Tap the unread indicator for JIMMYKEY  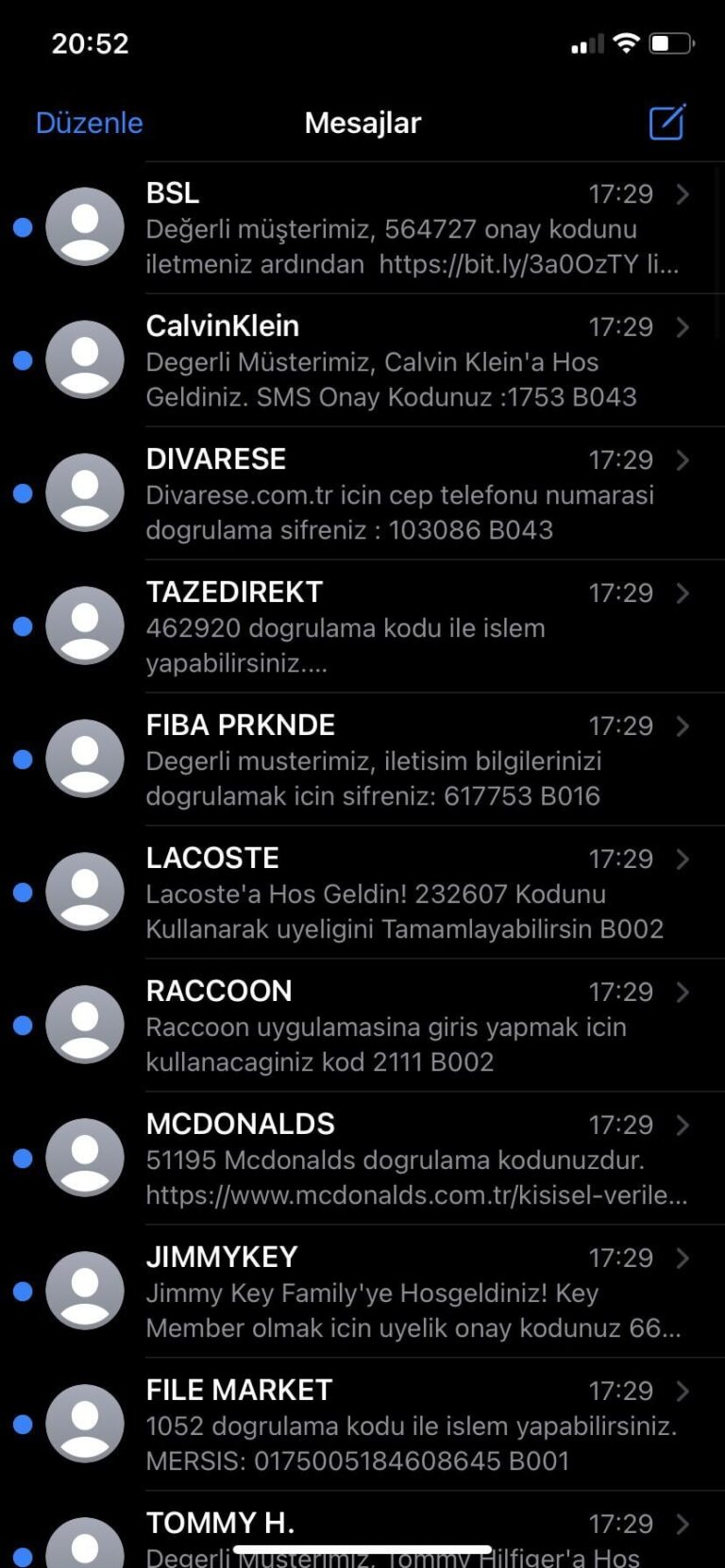pyautogui.click(x=22, y=1291)
